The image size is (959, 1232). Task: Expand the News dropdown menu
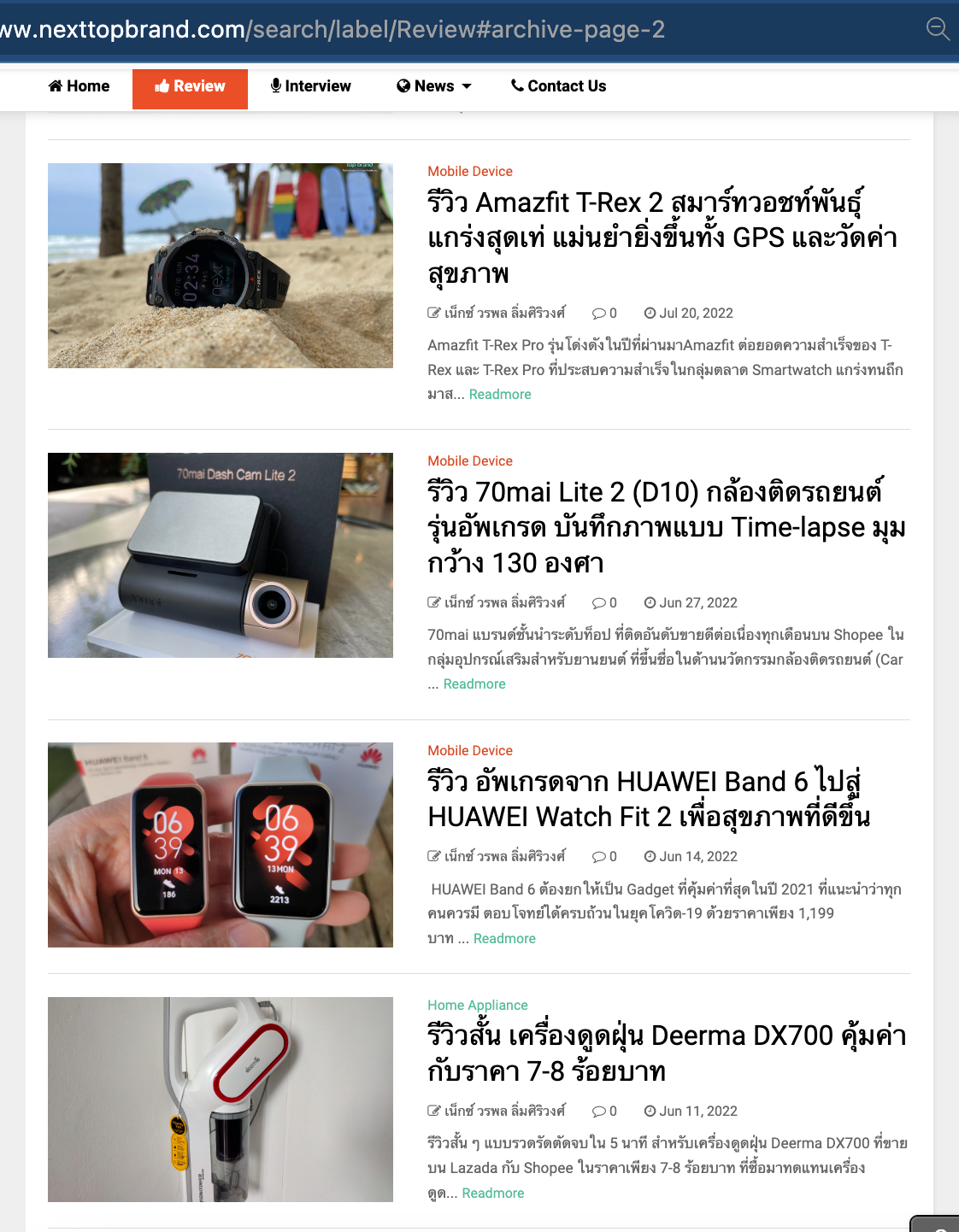(434, 86)
